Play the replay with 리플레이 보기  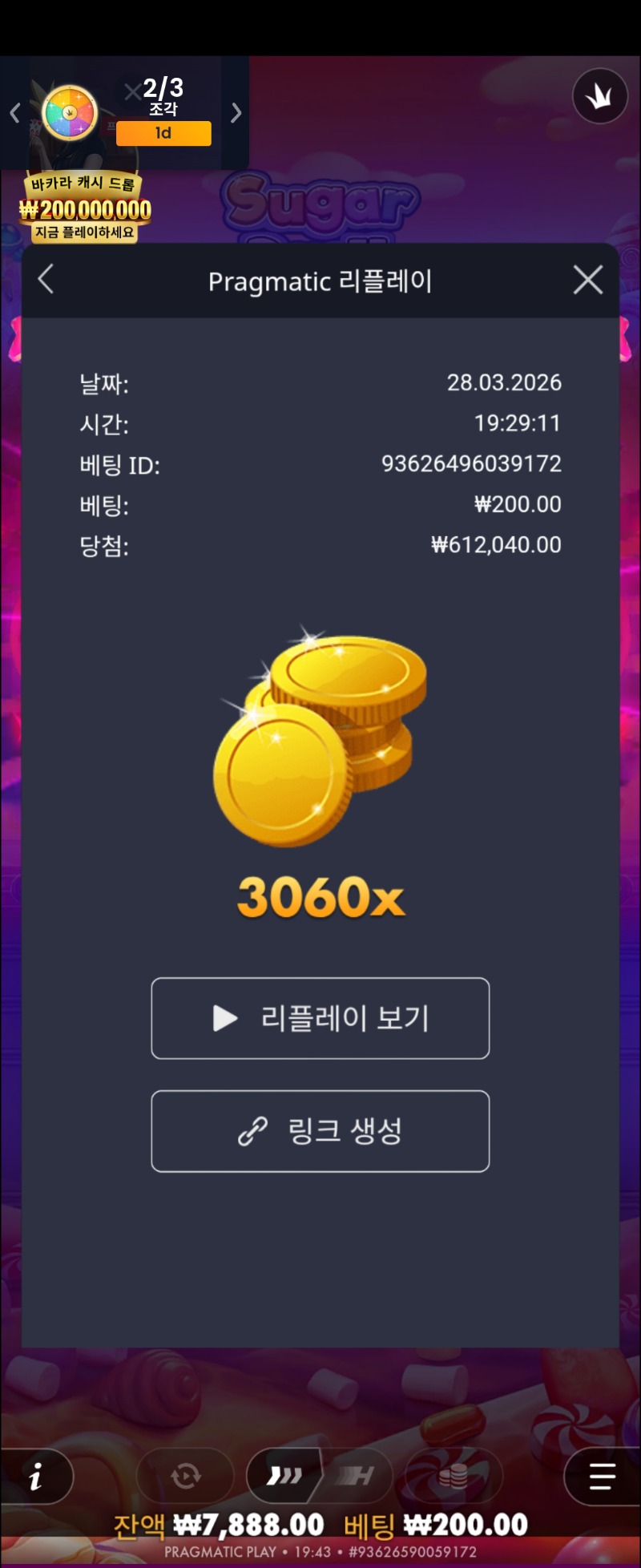(x=320, y=1018)
